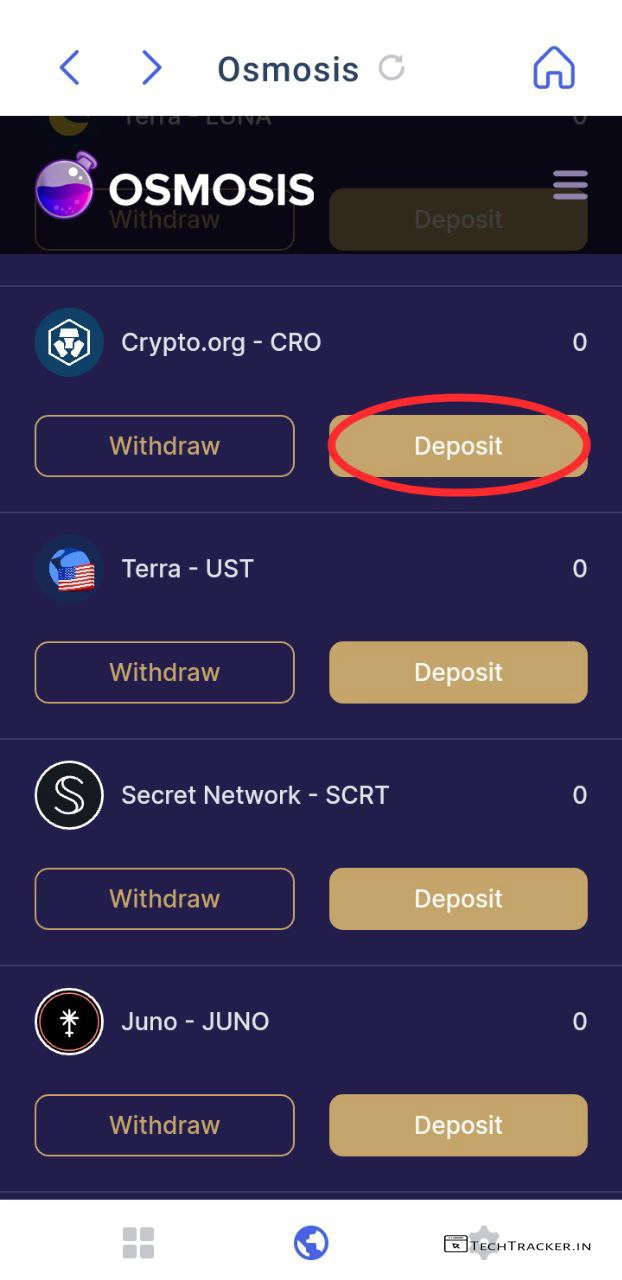The width and height of the screenshot is (622, 1280).
Task: Deposit Crypto.org CRO
Action: click(x=458, y=446)
